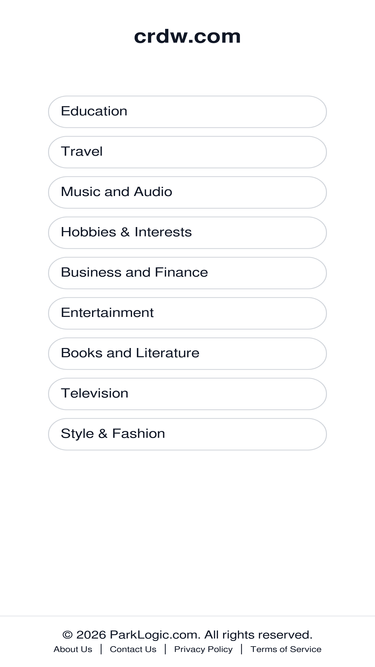Choose Hobbies & Interests
The height and width of the screenshot is (667, 375).
point(187,233)
